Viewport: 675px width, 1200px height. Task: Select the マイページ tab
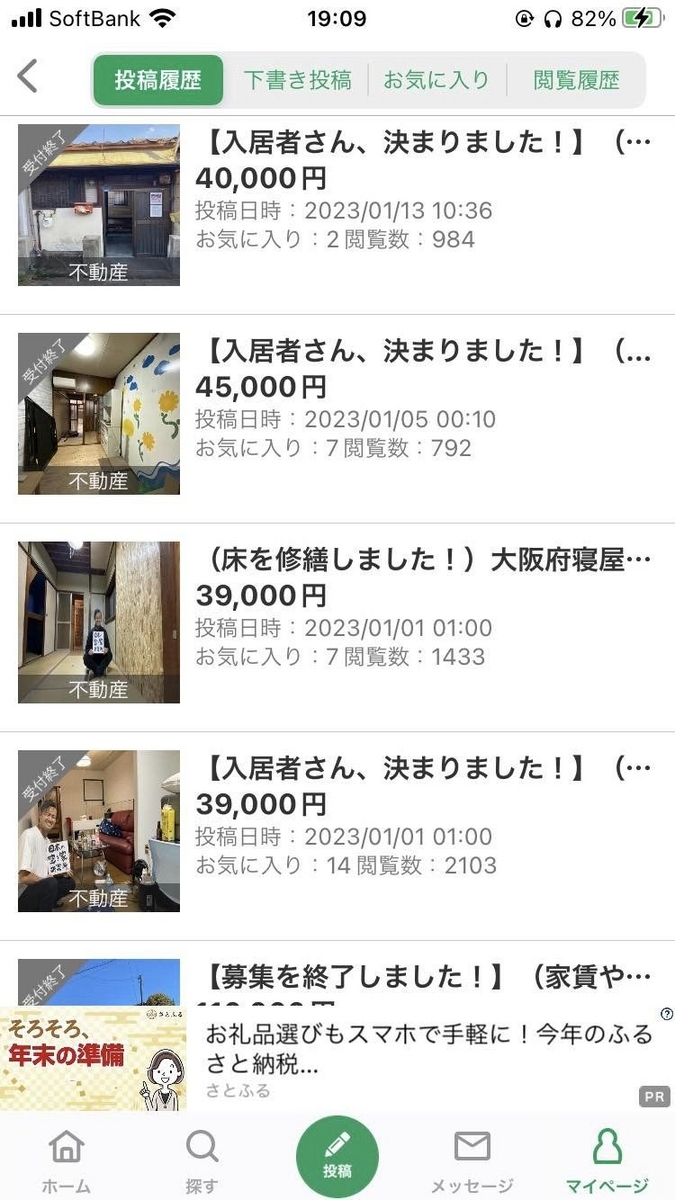(607, 1160)
